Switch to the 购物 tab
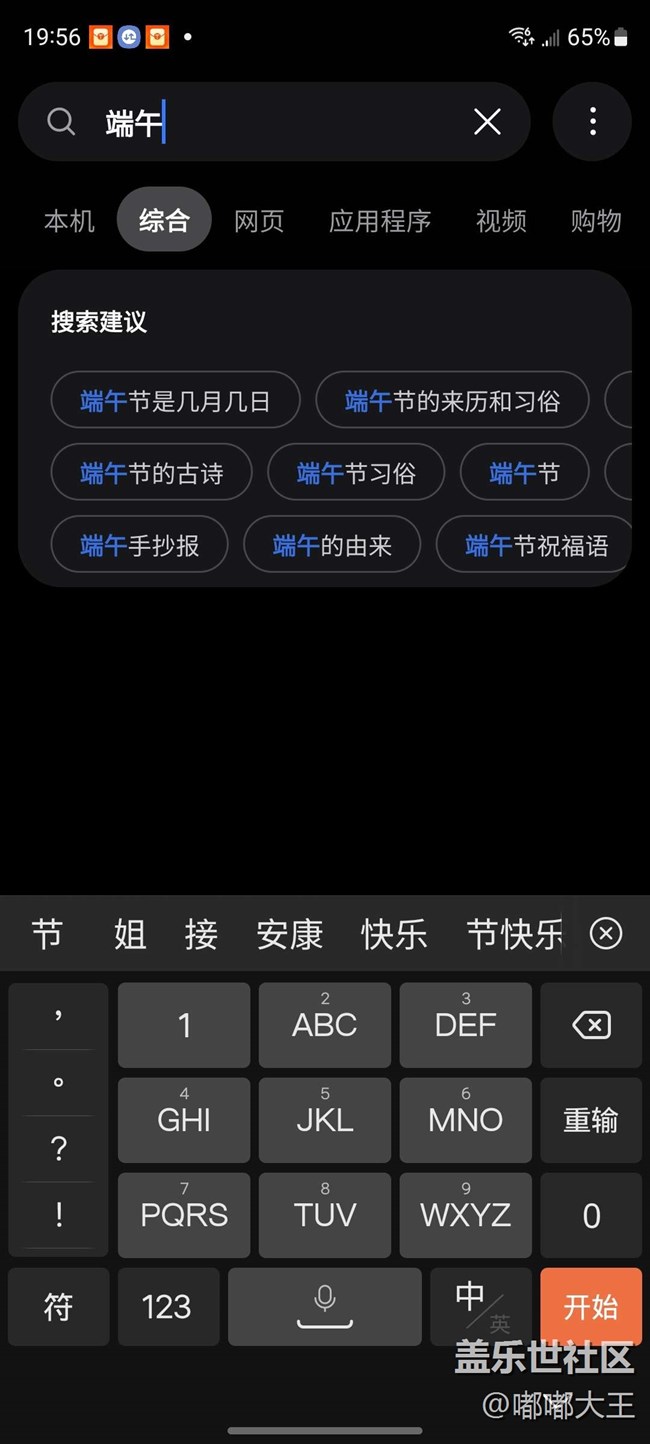Image resolution: width=650 pixels, height=1444 pixels. click(x=596, y=220)
